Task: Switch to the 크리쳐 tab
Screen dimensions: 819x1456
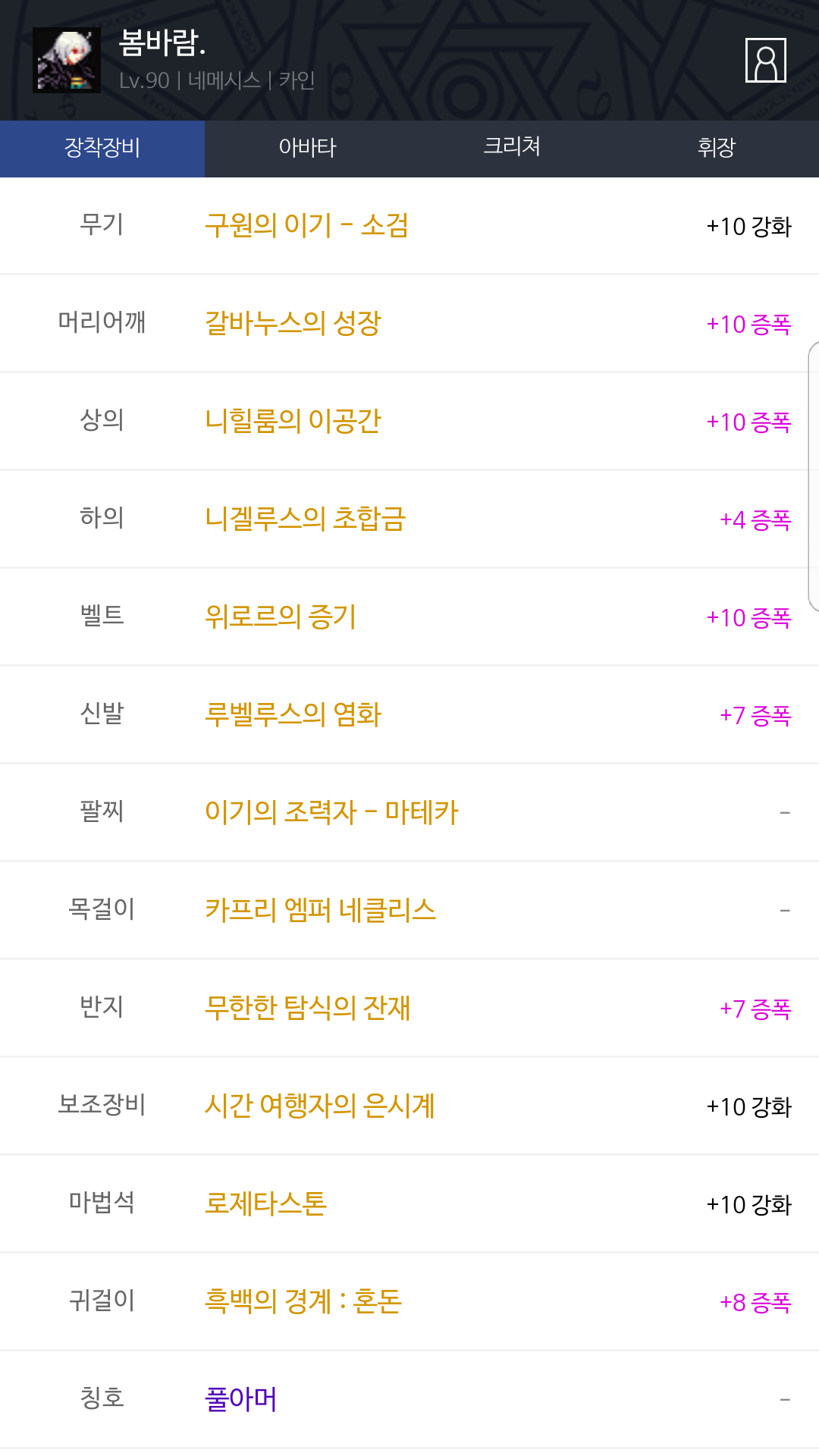Action: pos(512,149)
